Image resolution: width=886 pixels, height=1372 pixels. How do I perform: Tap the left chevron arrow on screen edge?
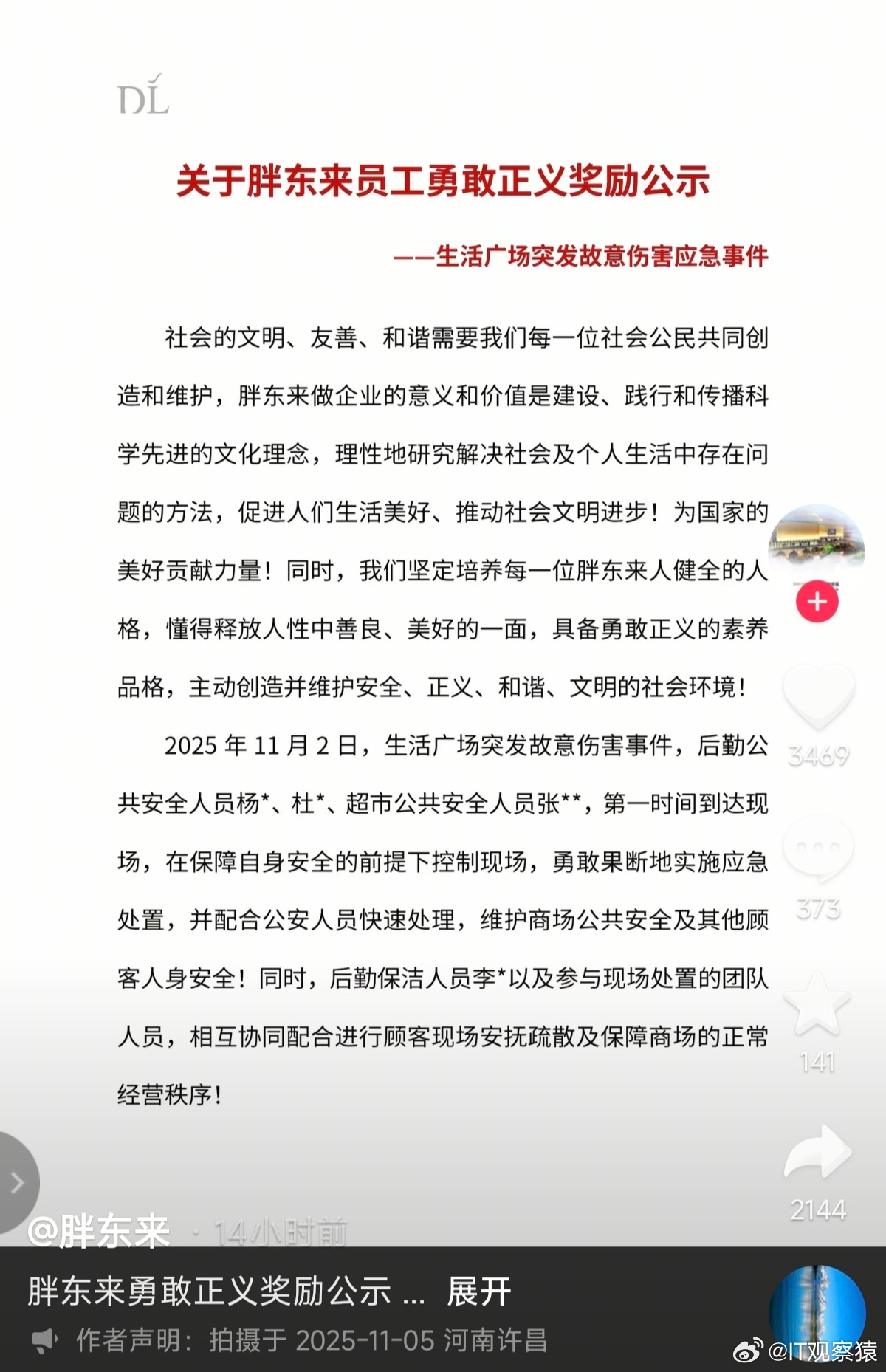click(16, 1181)
